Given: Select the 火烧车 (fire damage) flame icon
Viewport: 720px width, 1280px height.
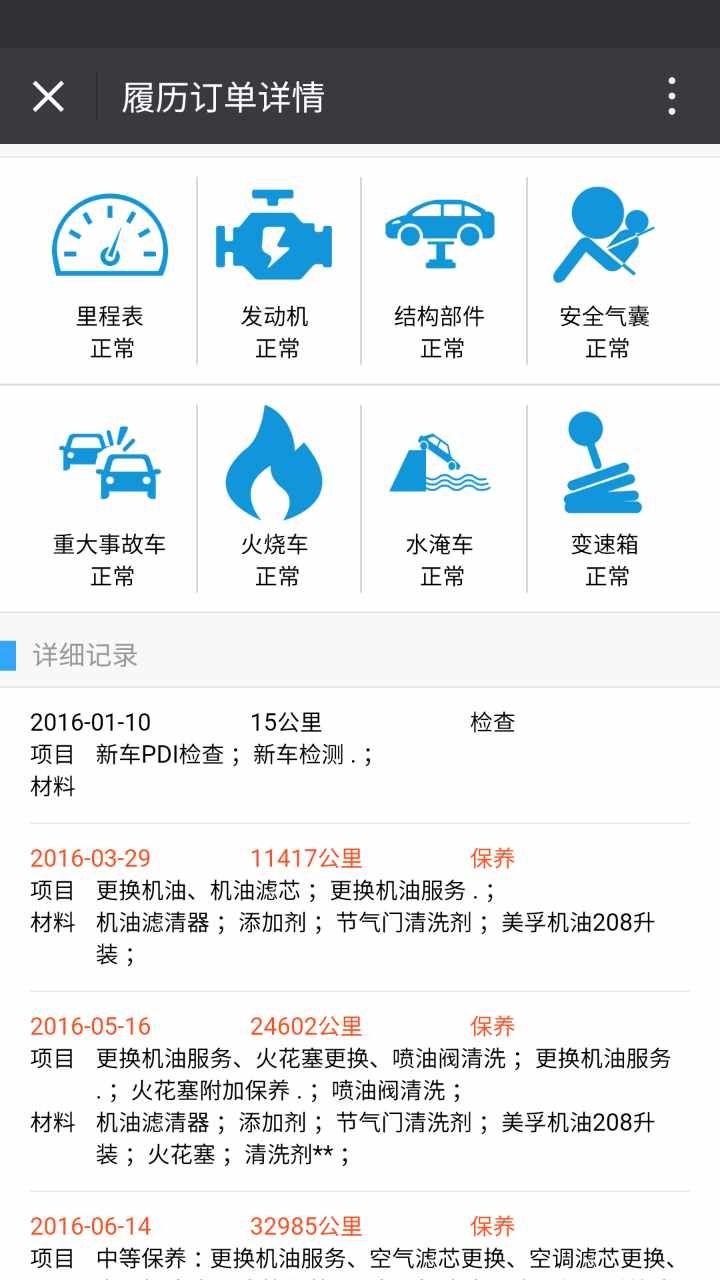Looking at the screenshot, I should tap(275, 463).
